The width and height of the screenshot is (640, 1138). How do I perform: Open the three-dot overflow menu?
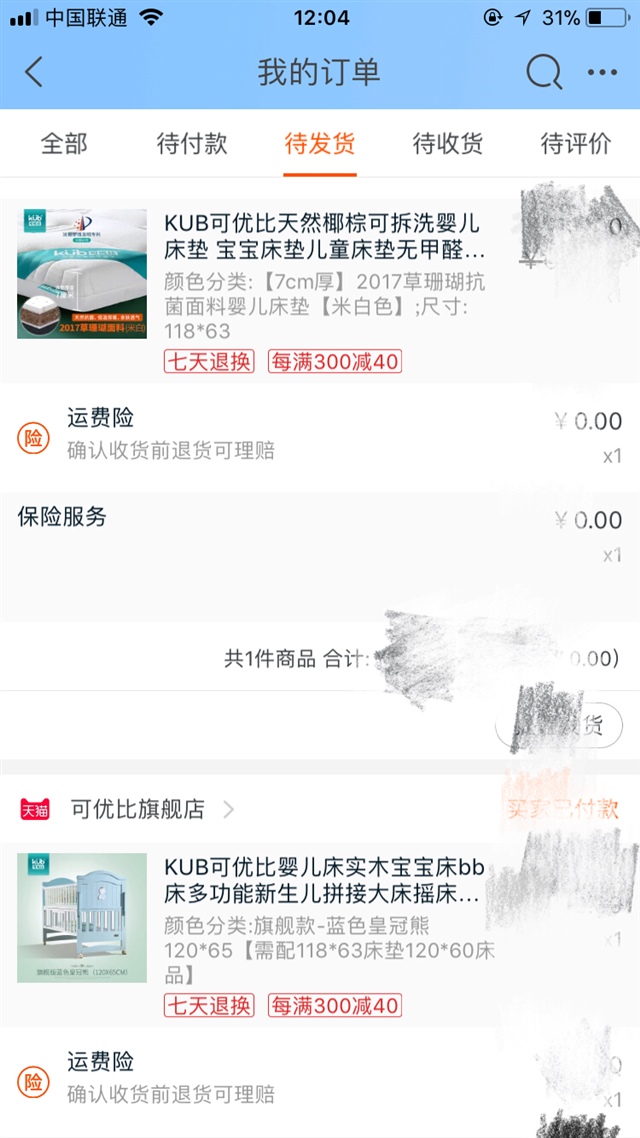coord(603,73)
